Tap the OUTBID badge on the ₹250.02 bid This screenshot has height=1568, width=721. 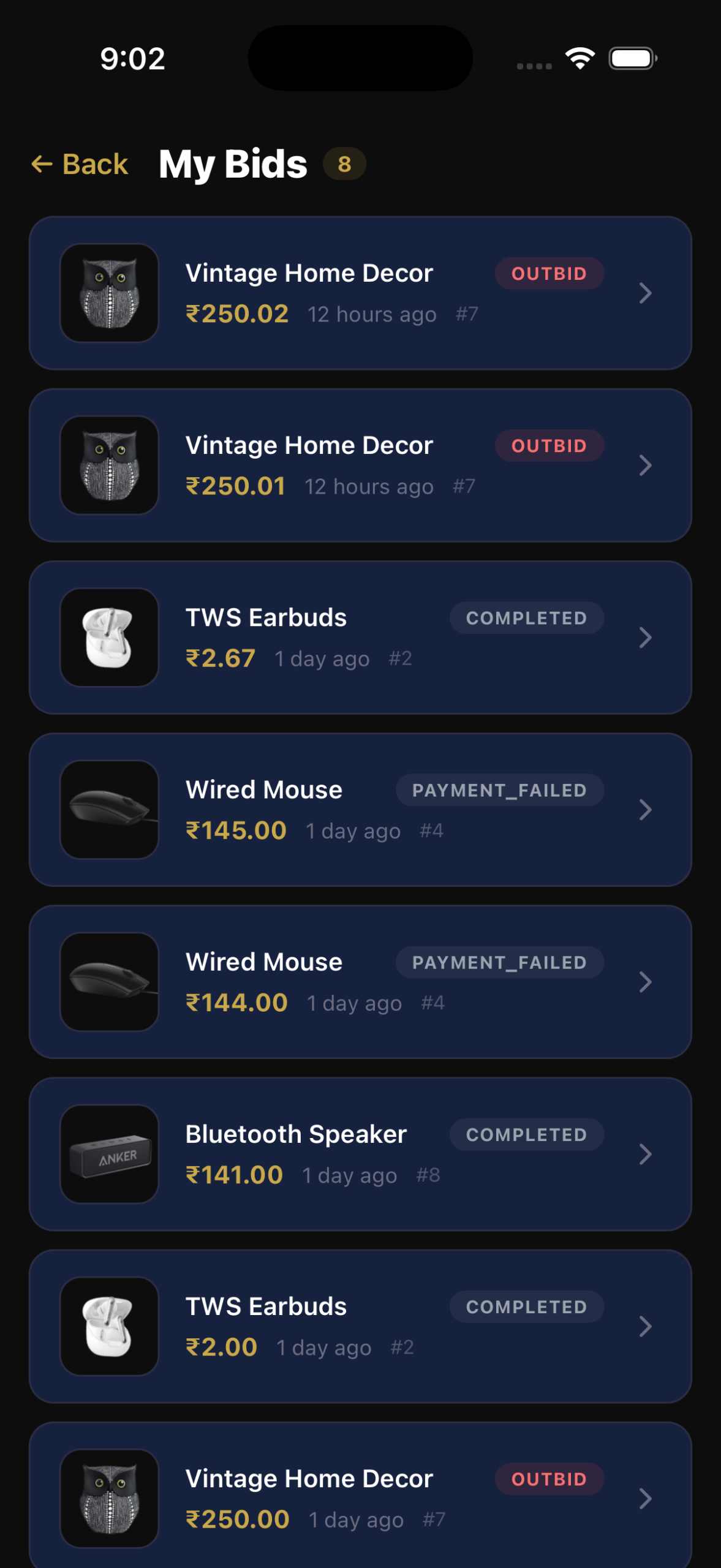(548, 273)
